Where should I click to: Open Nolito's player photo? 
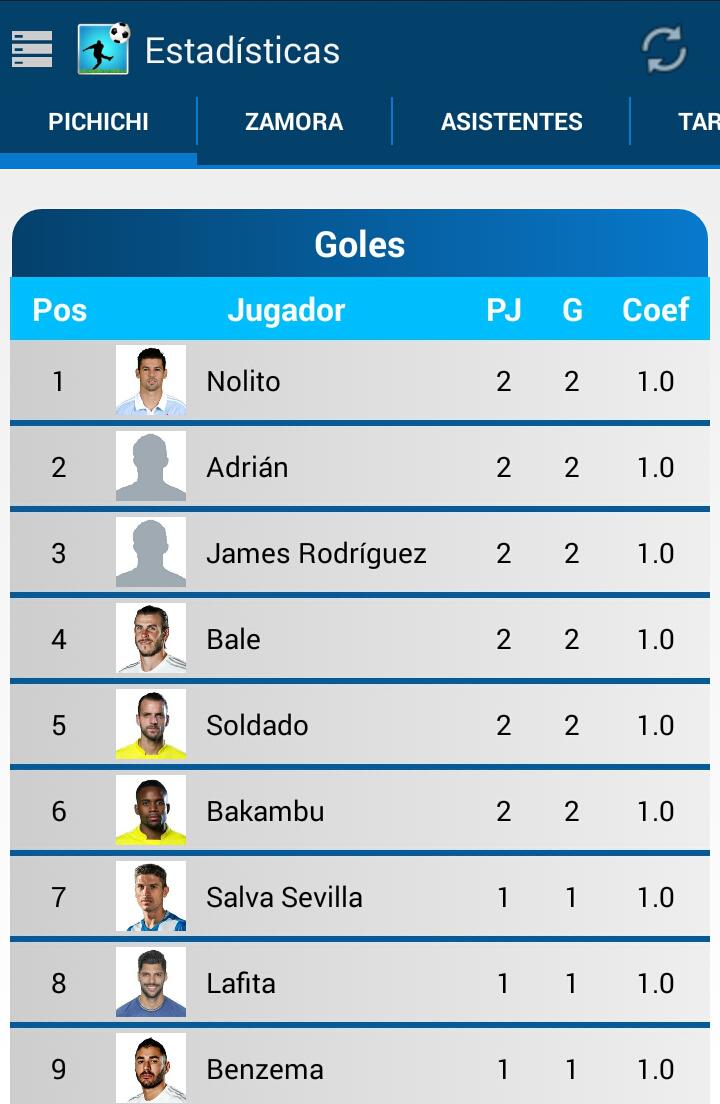(x=151, y=381)
